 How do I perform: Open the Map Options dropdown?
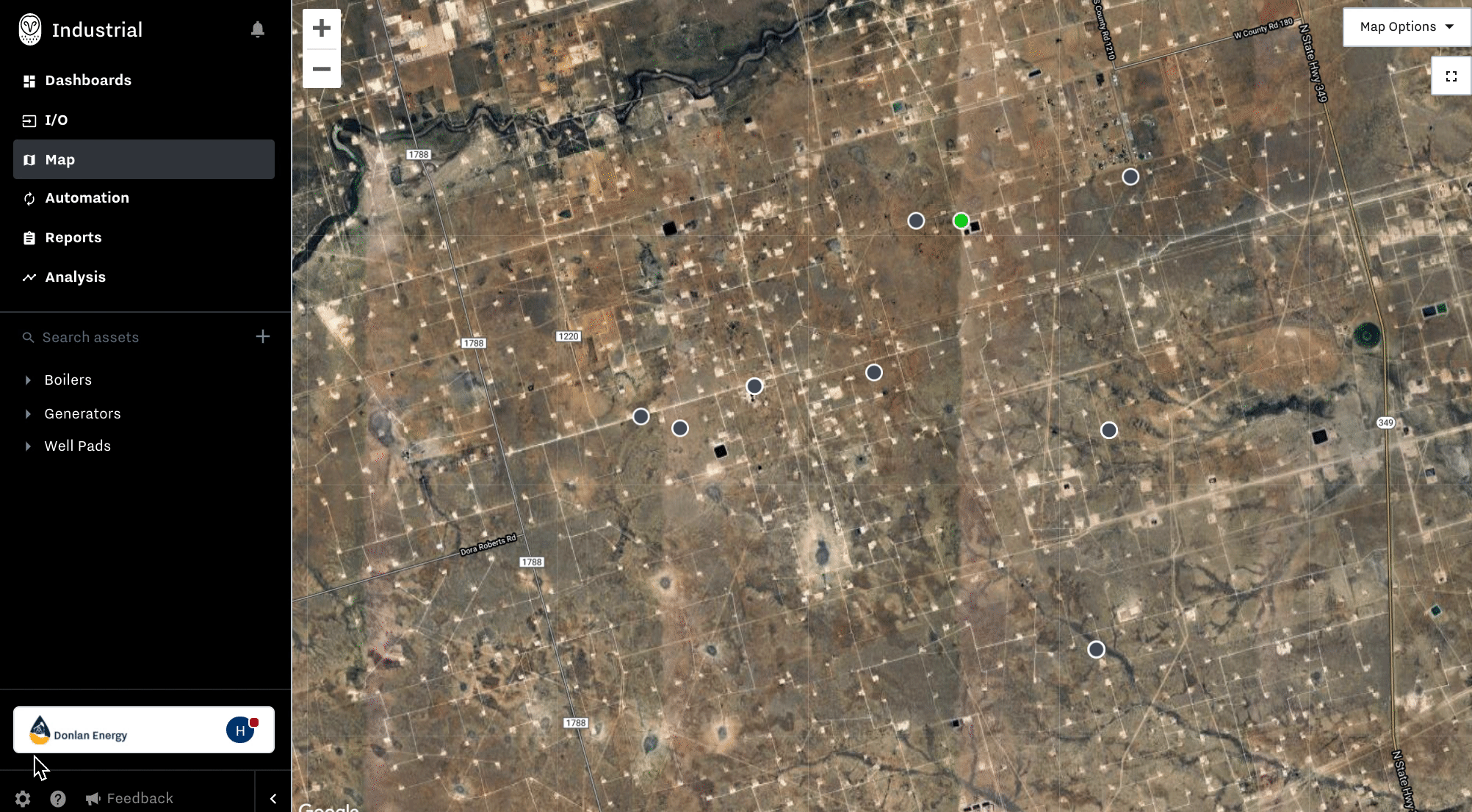click(1406, 27)
